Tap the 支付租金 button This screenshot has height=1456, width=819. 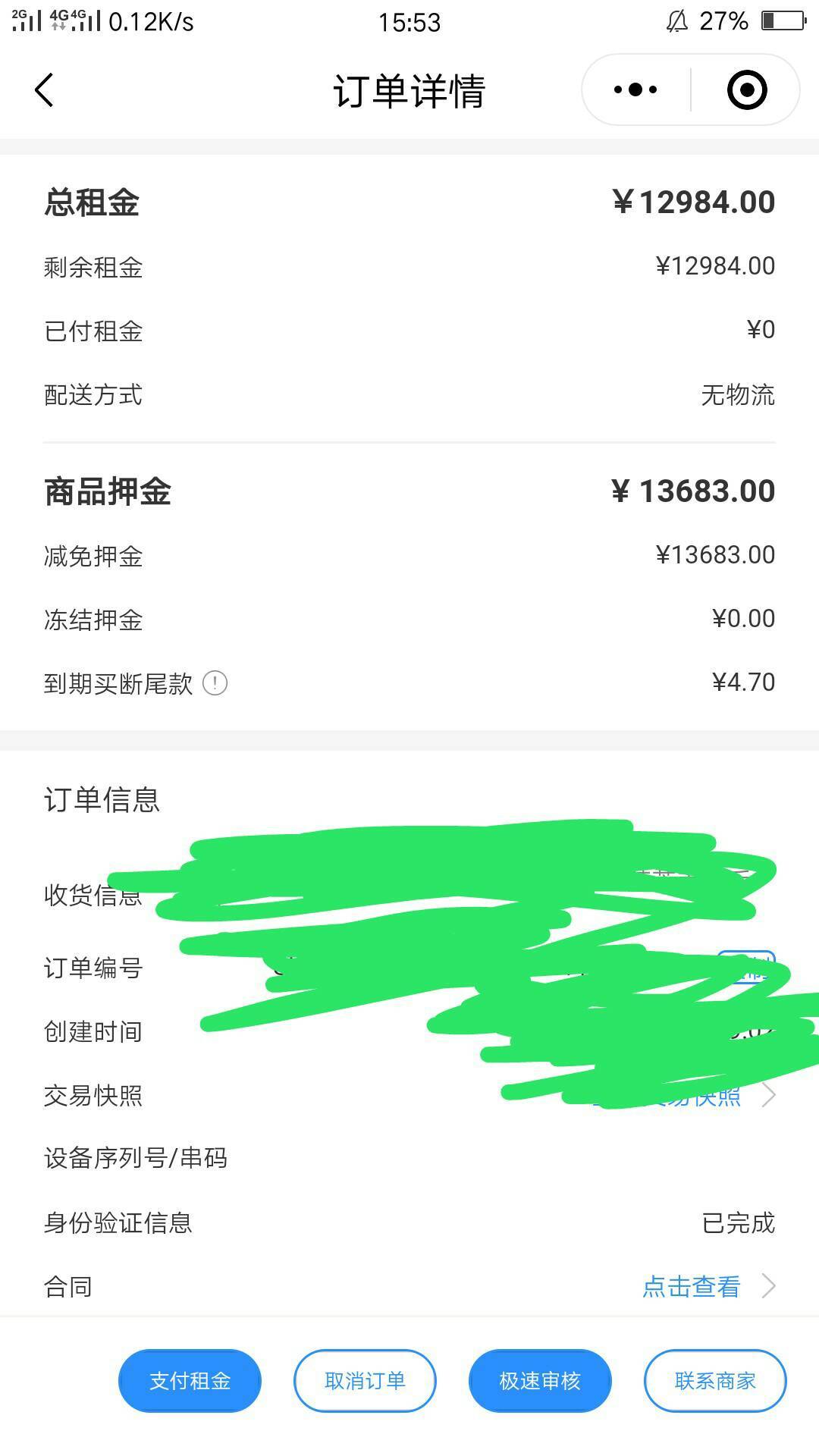click(x=190, y=1380)
